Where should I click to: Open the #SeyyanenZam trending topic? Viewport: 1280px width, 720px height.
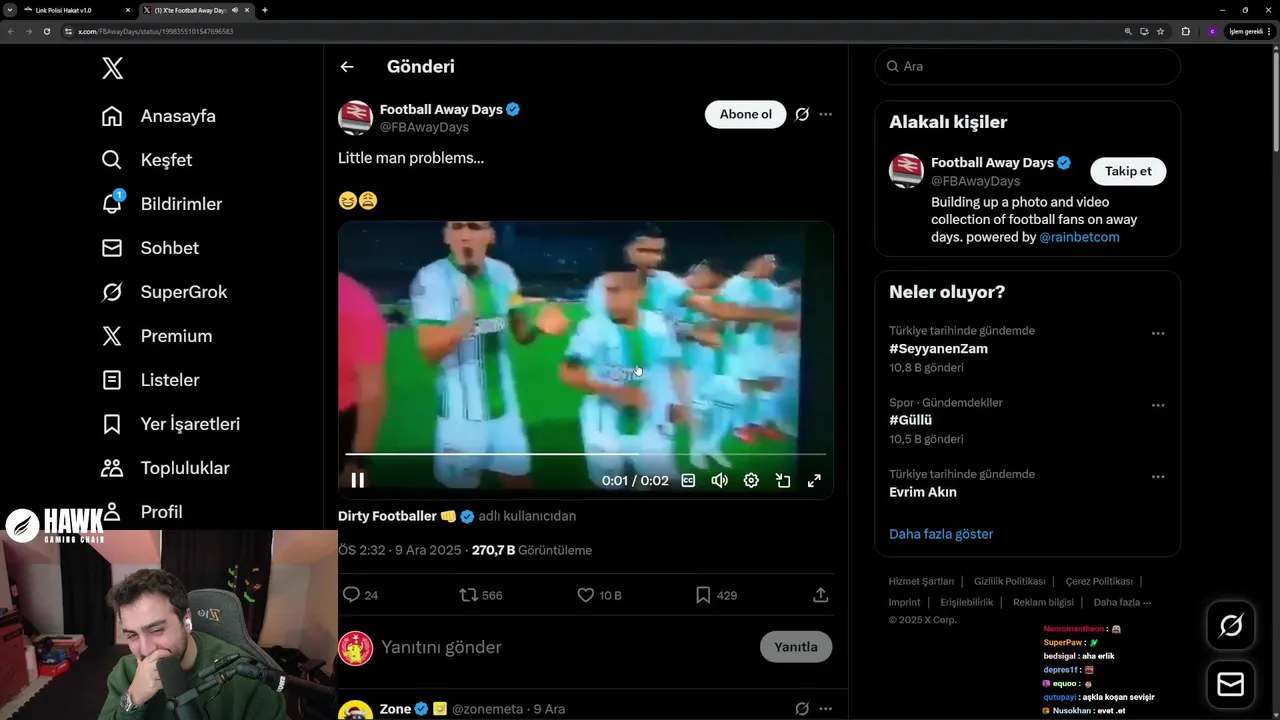pos(938,349)
